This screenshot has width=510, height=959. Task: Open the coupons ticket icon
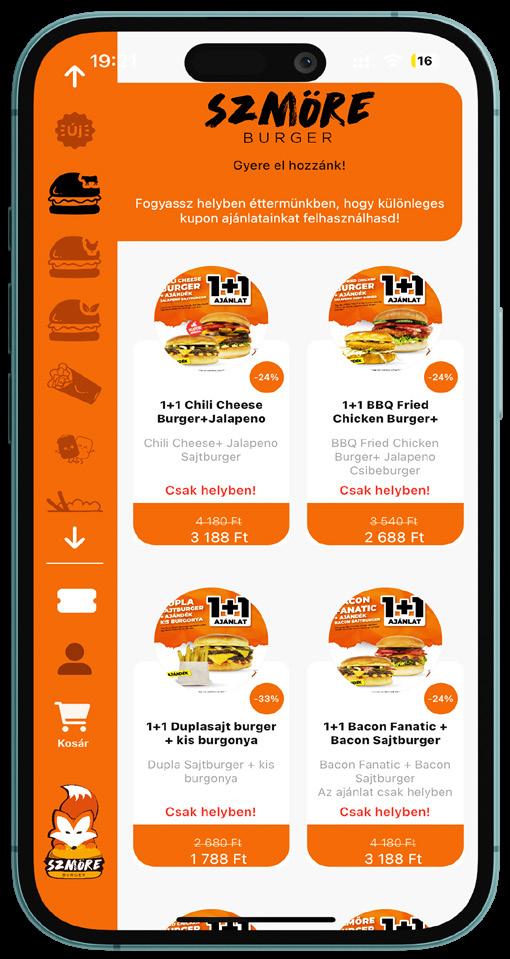click(x=76, y=601)
